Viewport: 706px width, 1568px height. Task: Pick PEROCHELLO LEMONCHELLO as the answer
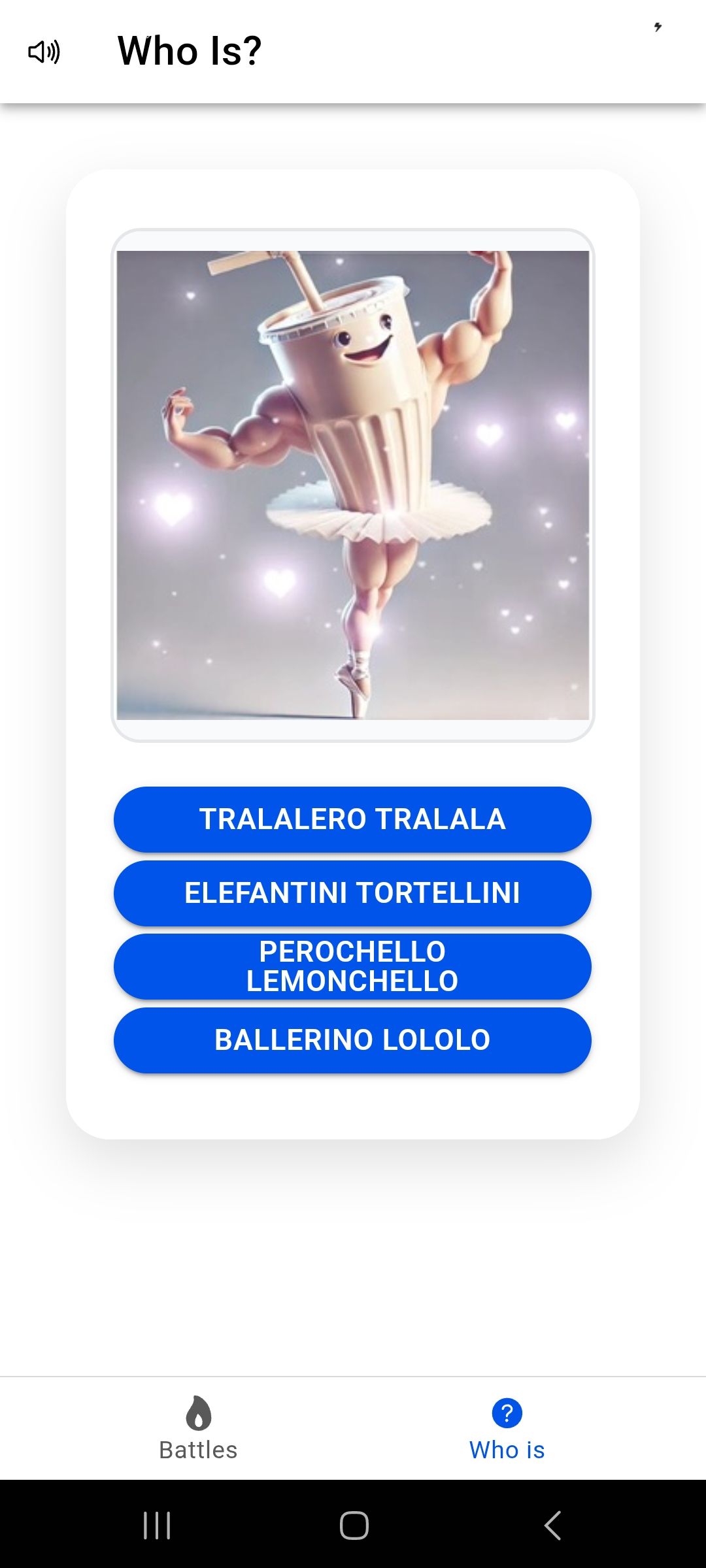point(352,966)
